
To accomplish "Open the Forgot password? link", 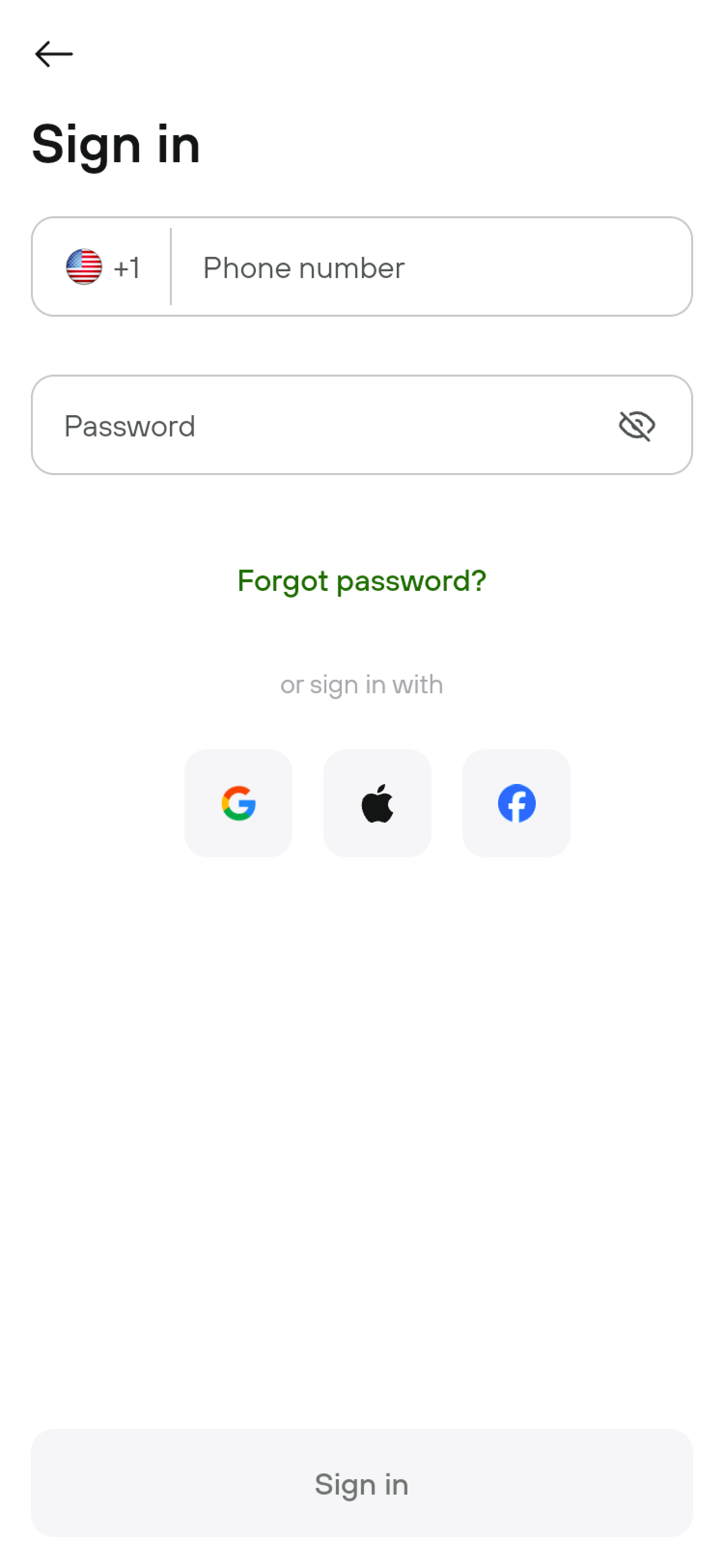I will pyautogui.click(x=362, y=581).
